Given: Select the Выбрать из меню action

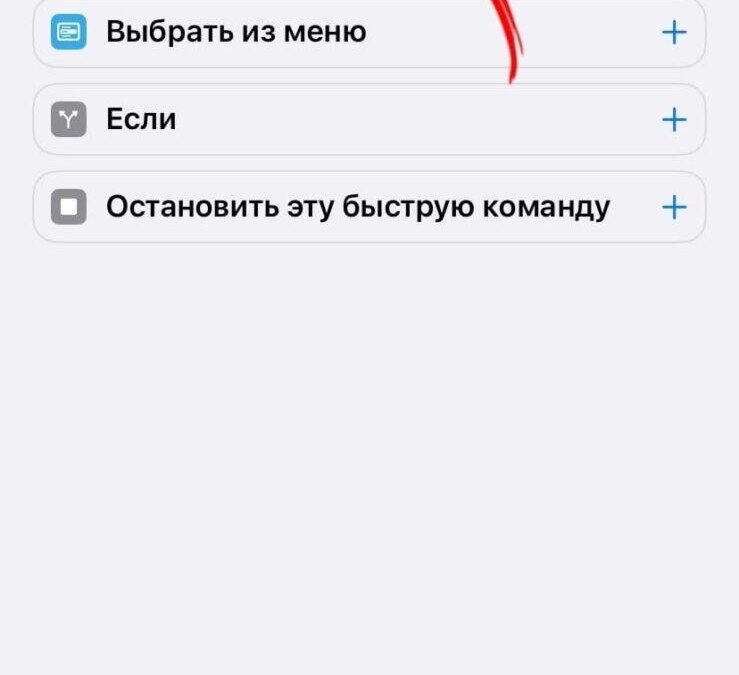Looking at the screenshot, I should (x=236, y=32).
